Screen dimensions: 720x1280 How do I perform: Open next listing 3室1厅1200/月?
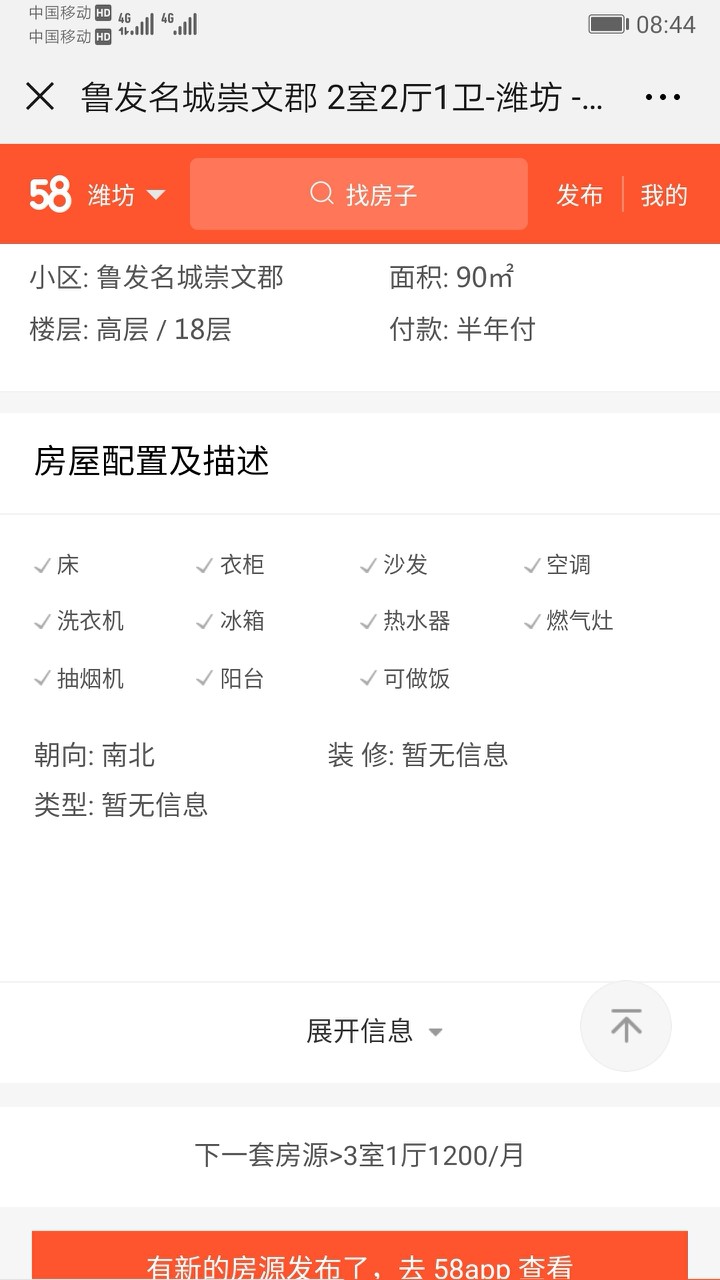pos(360,1156)
